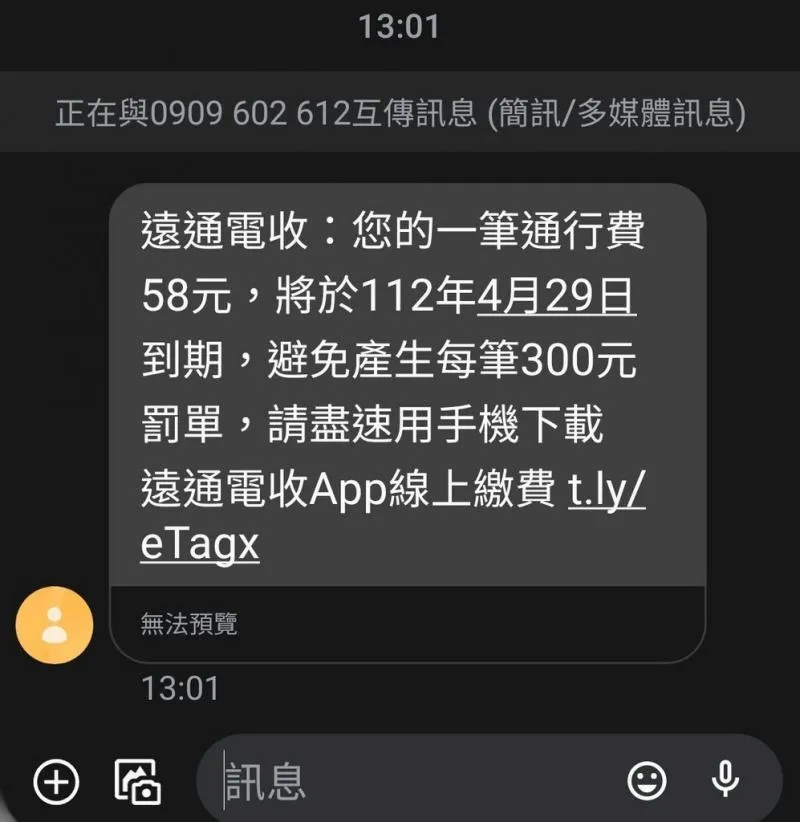
Task: Open the t.ly/eTagx link in the message
Action: click(x=605, y=492)
